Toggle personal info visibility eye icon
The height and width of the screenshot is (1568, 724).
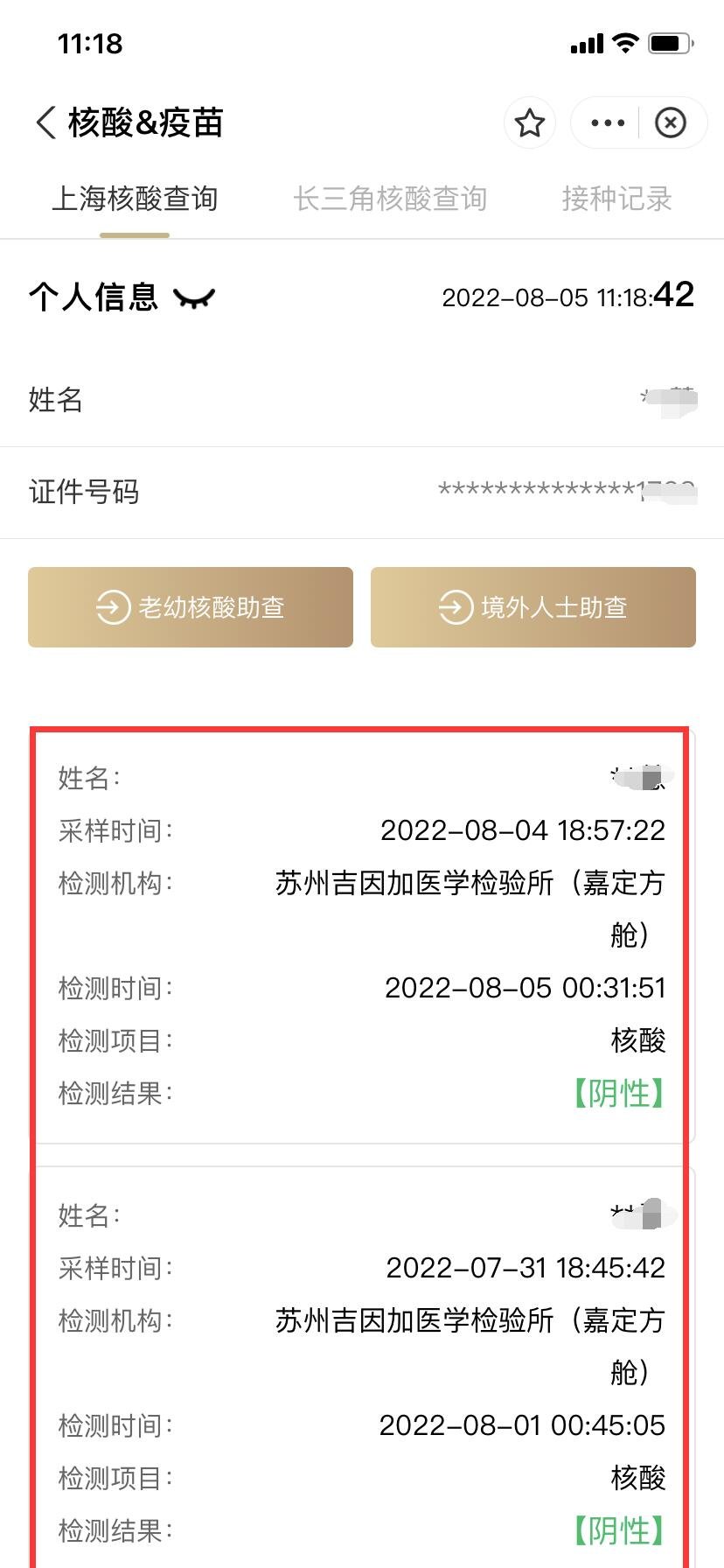click(x=194, y=299)
